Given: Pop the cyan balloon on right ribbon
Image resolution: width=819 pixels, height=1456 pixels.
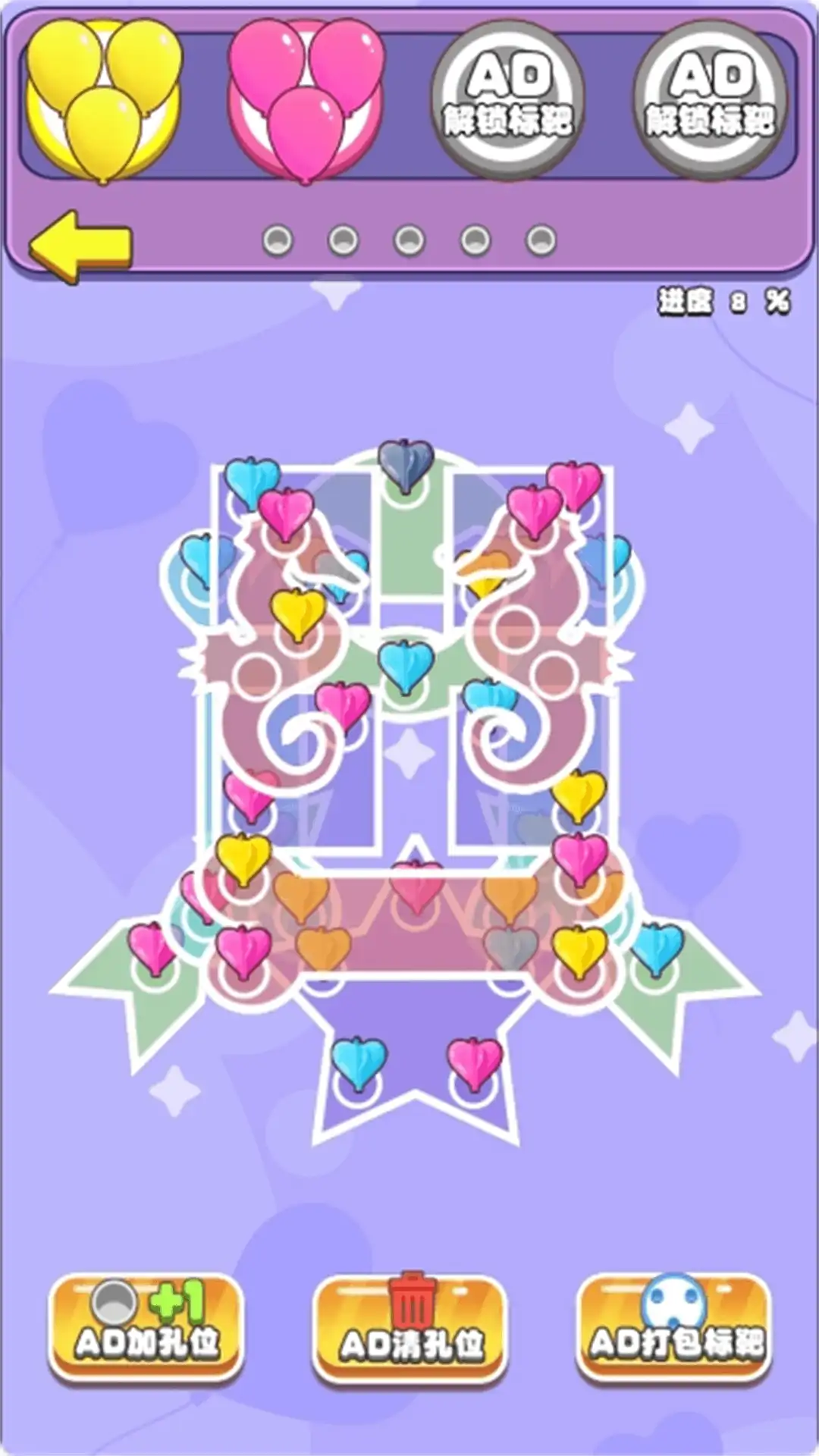Looking at the screenshot, I should click(x=657, y=948).
